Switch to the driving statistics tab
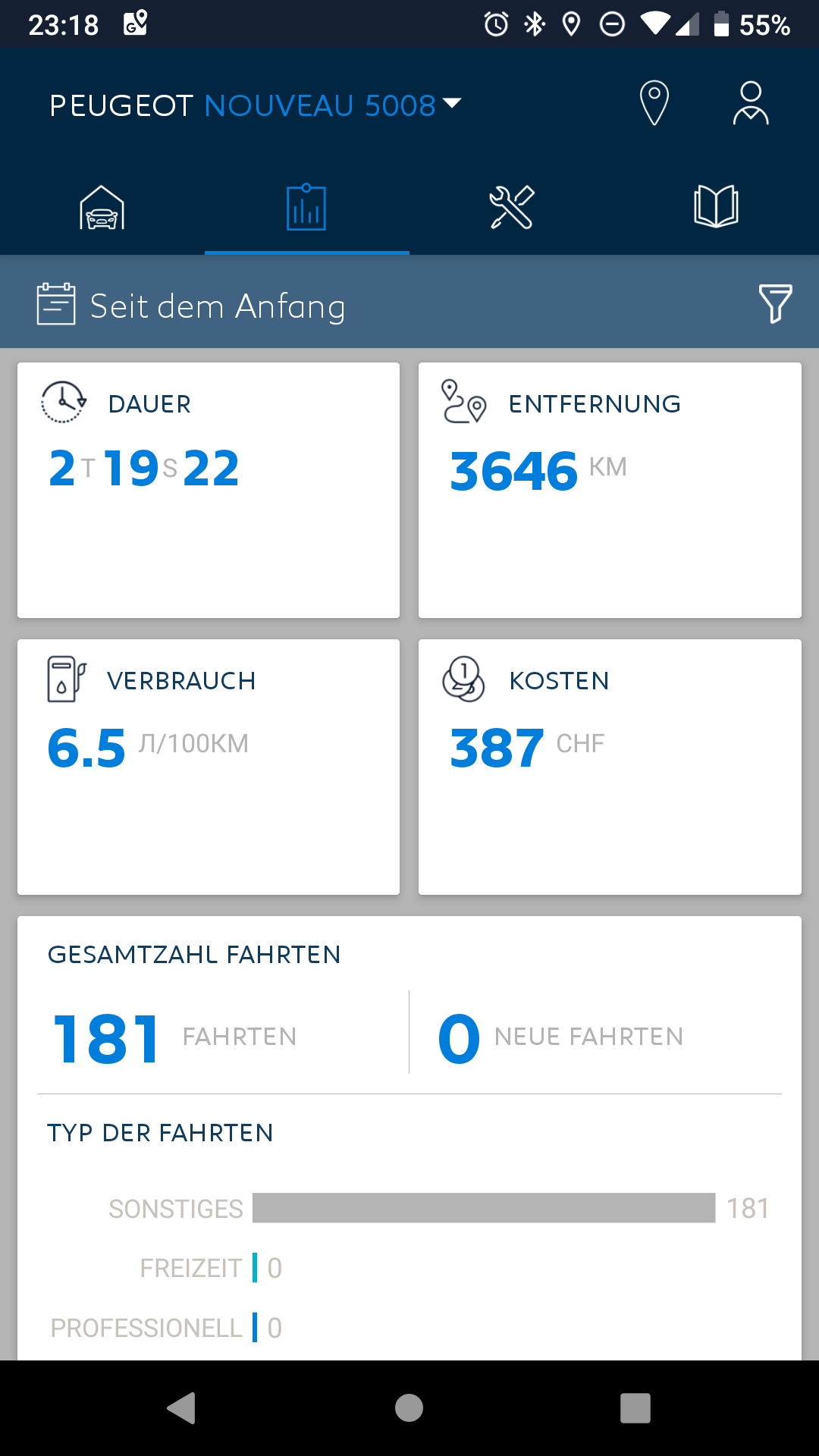 306,208
